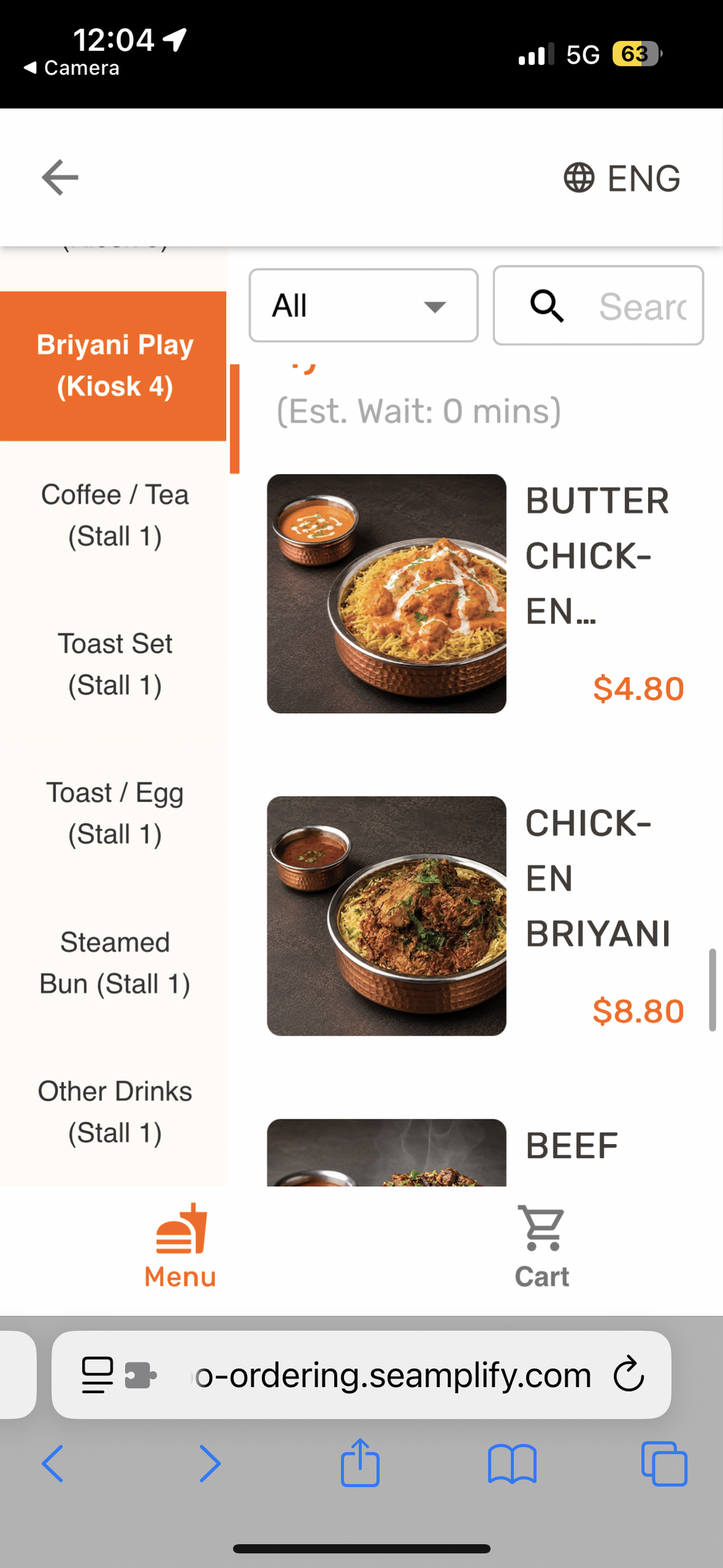Switch to the Menu tab

point(181,1248)
